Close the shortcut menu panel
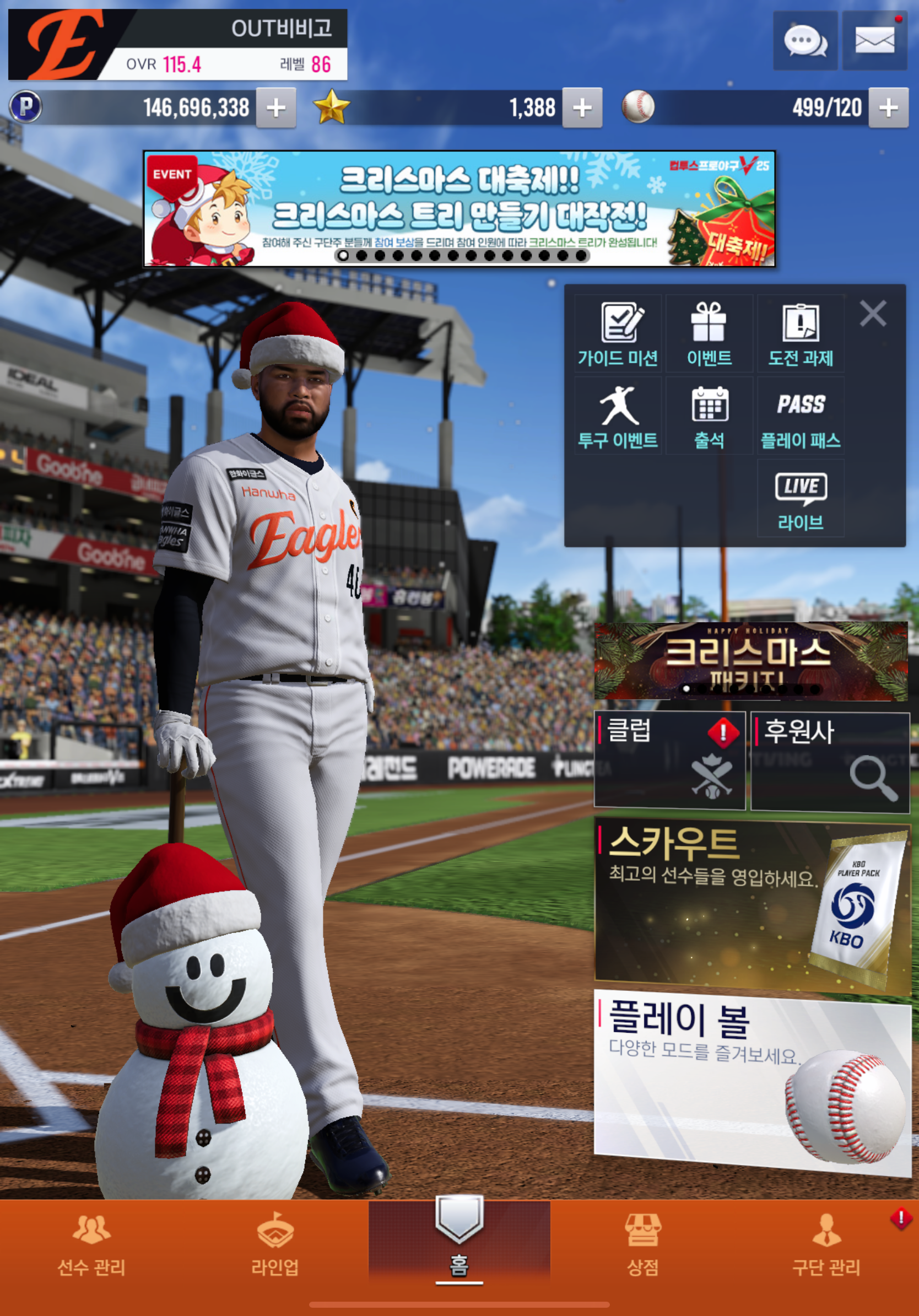919x1316 pixels. pyautogui.click(x=873, y=314)
